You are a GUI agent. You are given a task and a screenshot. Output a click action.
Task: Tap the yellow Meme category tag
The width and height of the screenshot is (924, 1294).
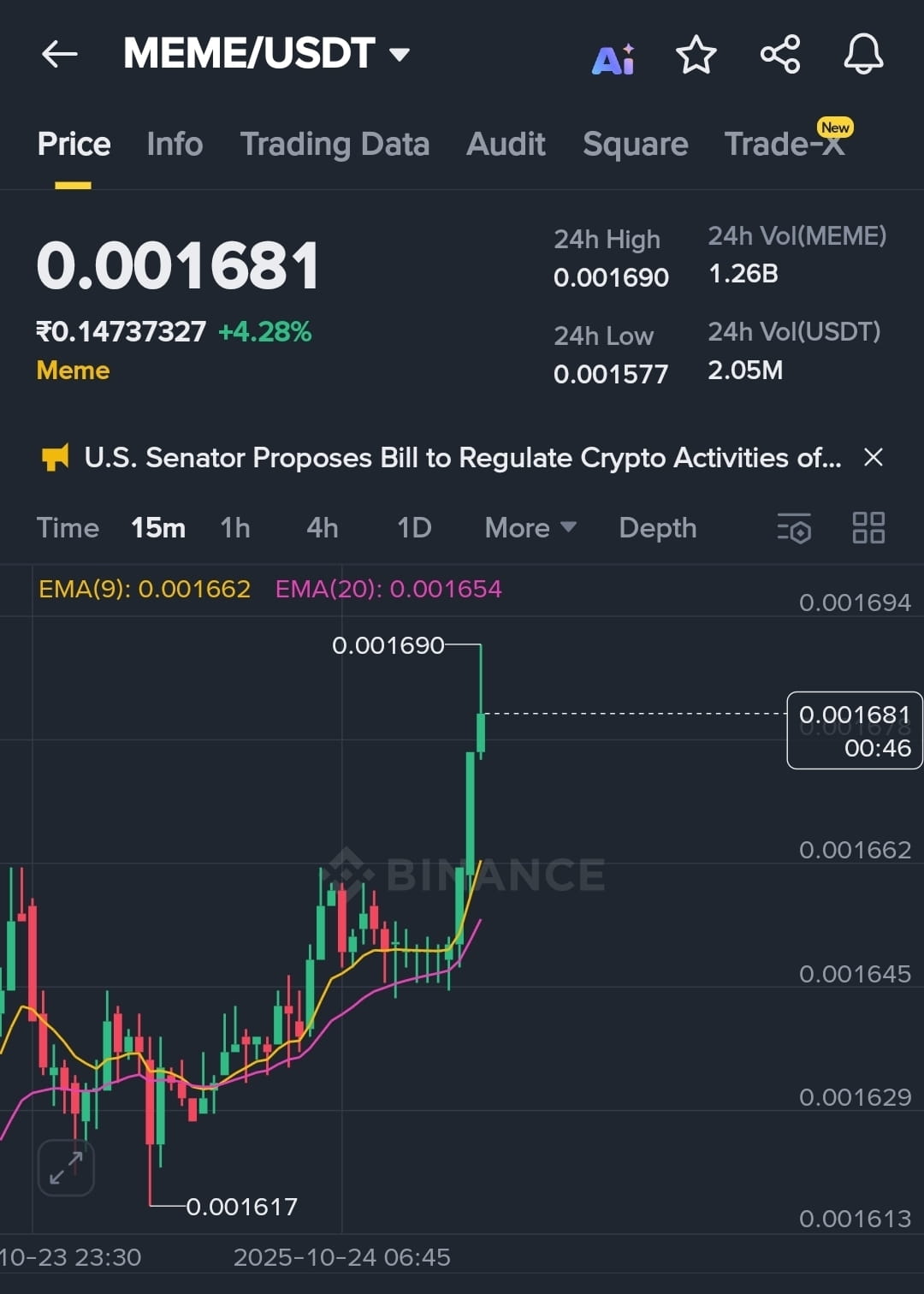click(x=73, y=371)
